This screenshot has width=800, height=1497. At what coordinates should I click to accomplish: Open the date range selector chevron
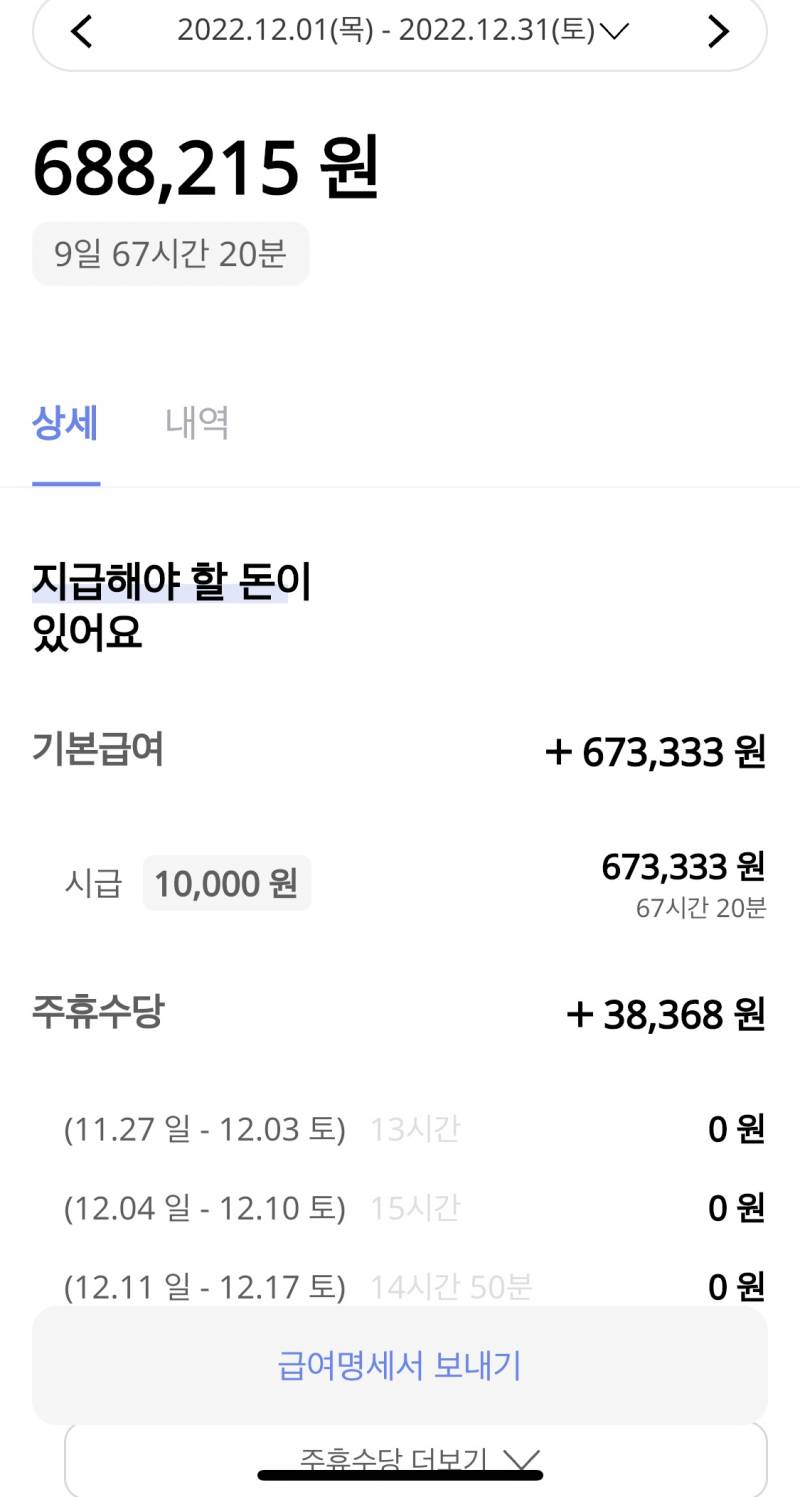pos(614,31)
